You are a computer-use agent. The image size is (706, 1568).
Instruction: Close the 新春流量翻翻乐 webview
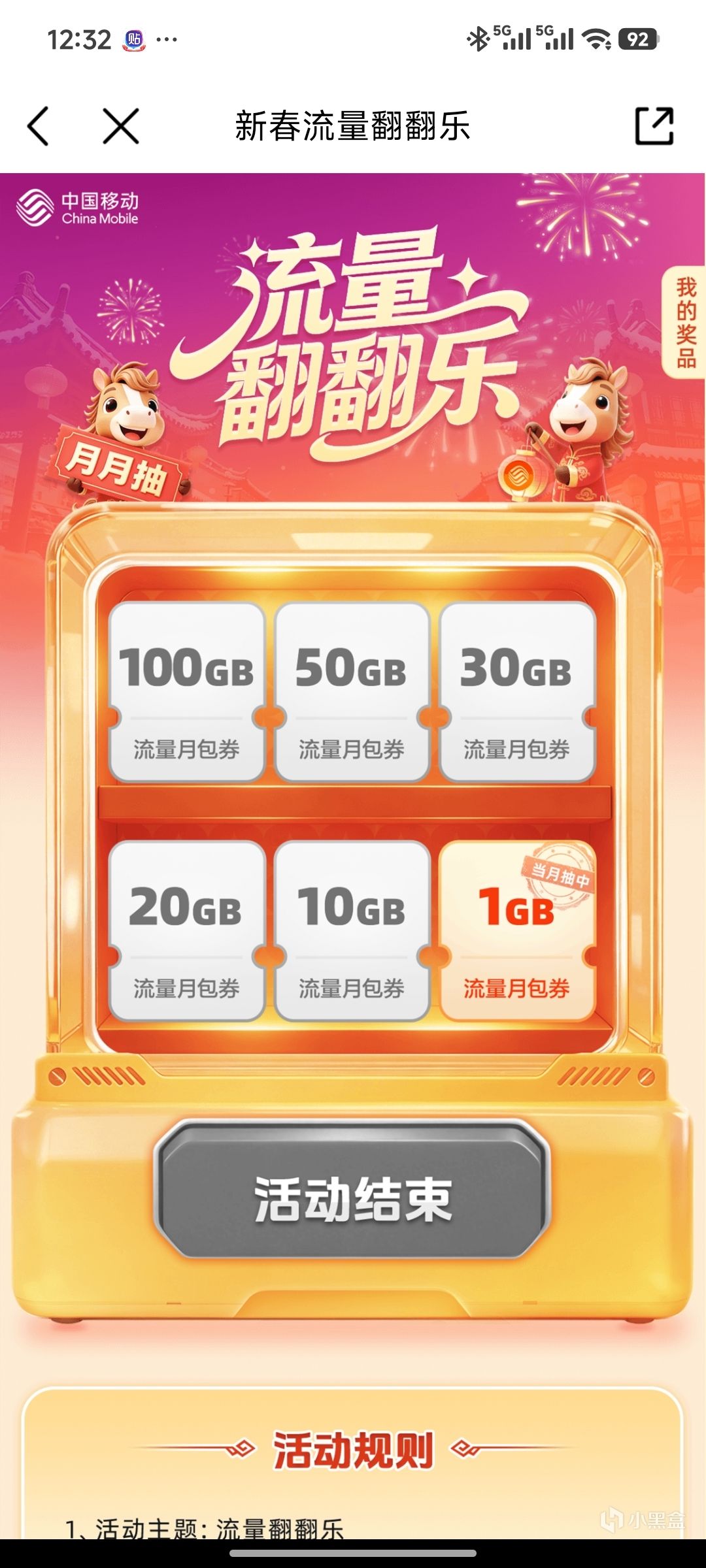pyautogui.click(x=121, y=126)
